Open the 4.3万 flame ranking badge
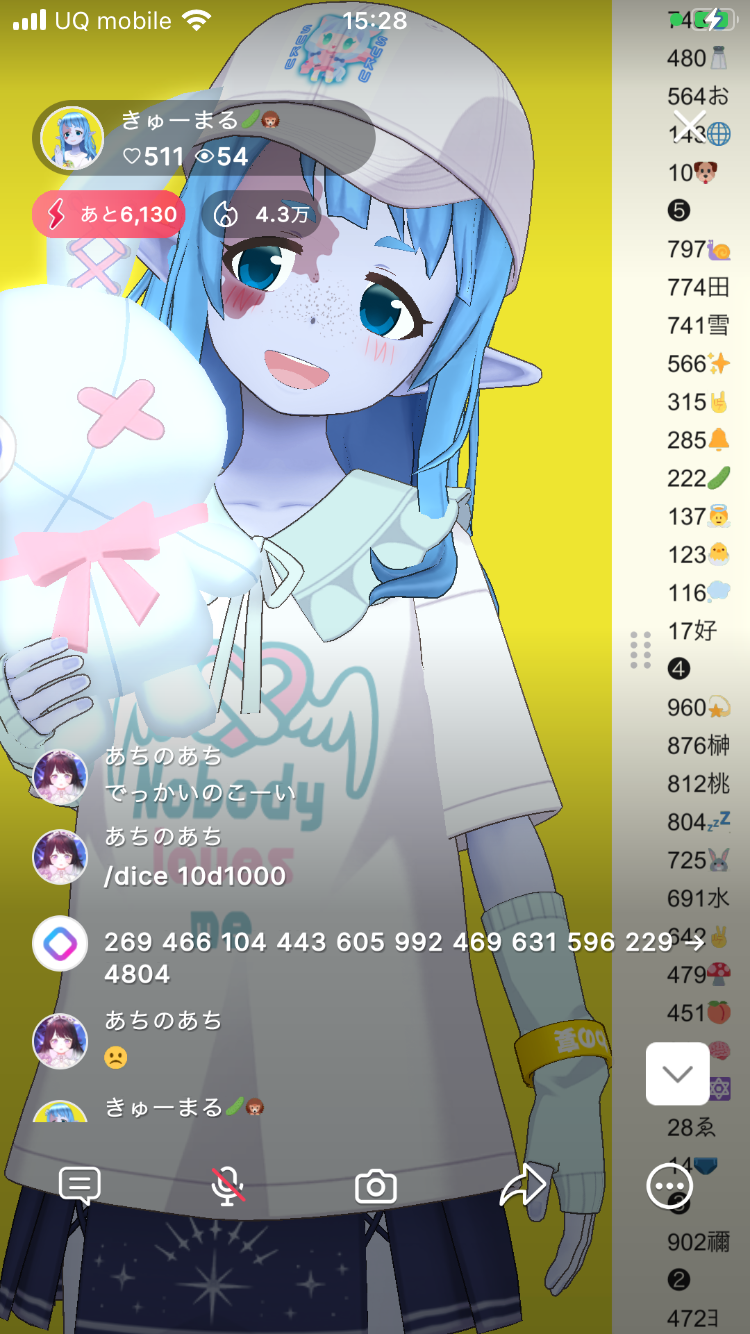 click(262, 214)
